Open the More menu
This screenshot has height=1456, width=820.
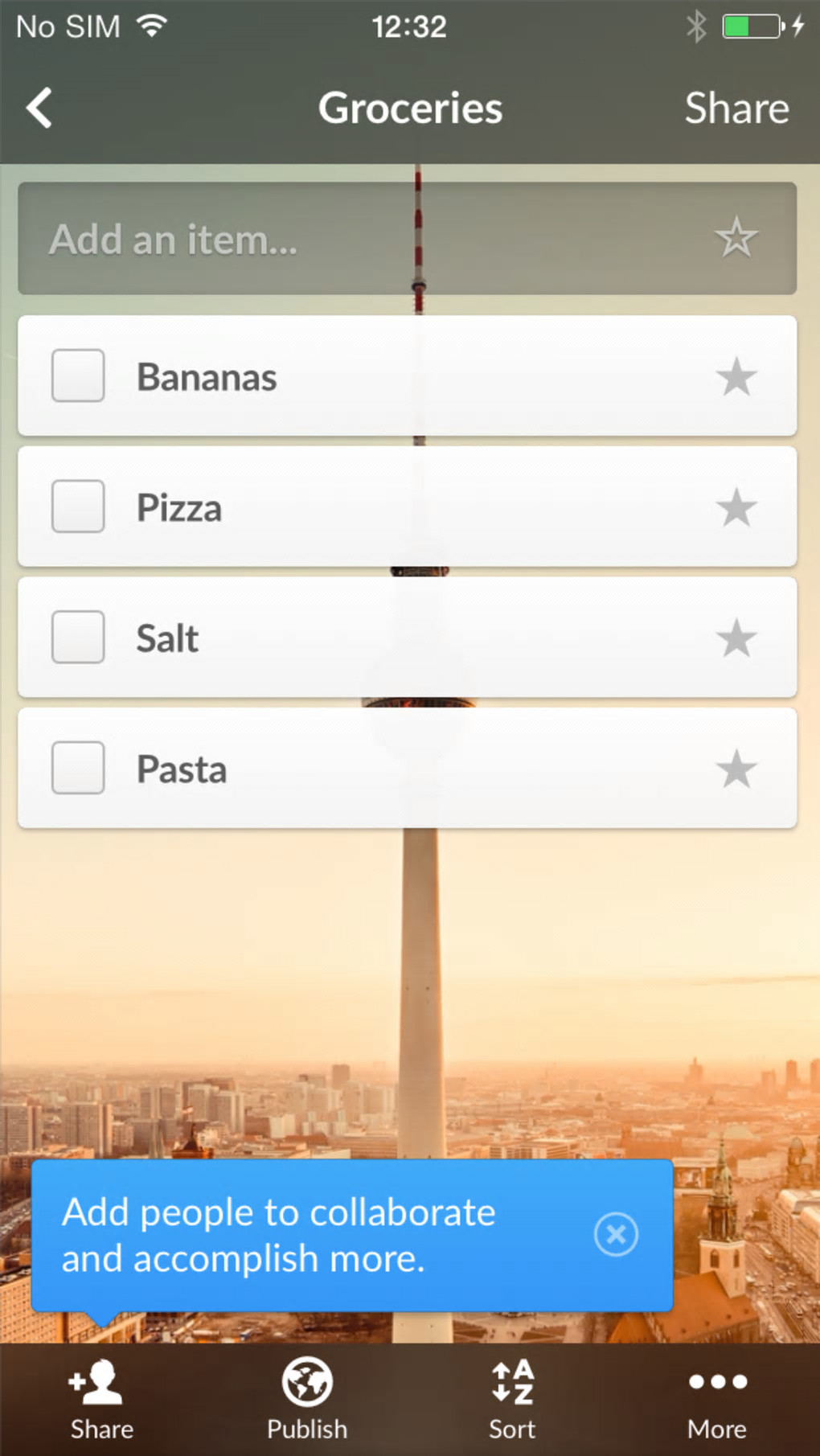(717, 1399)
